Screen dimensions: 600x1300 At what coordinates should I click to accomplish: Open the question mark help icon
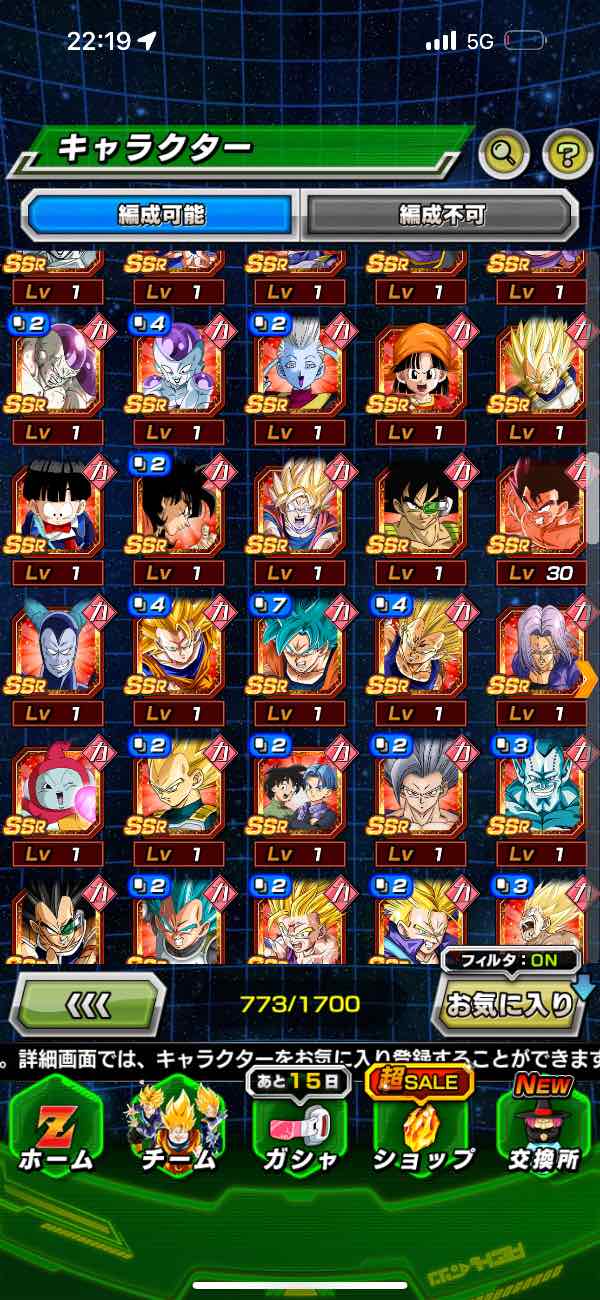[567, 153]
